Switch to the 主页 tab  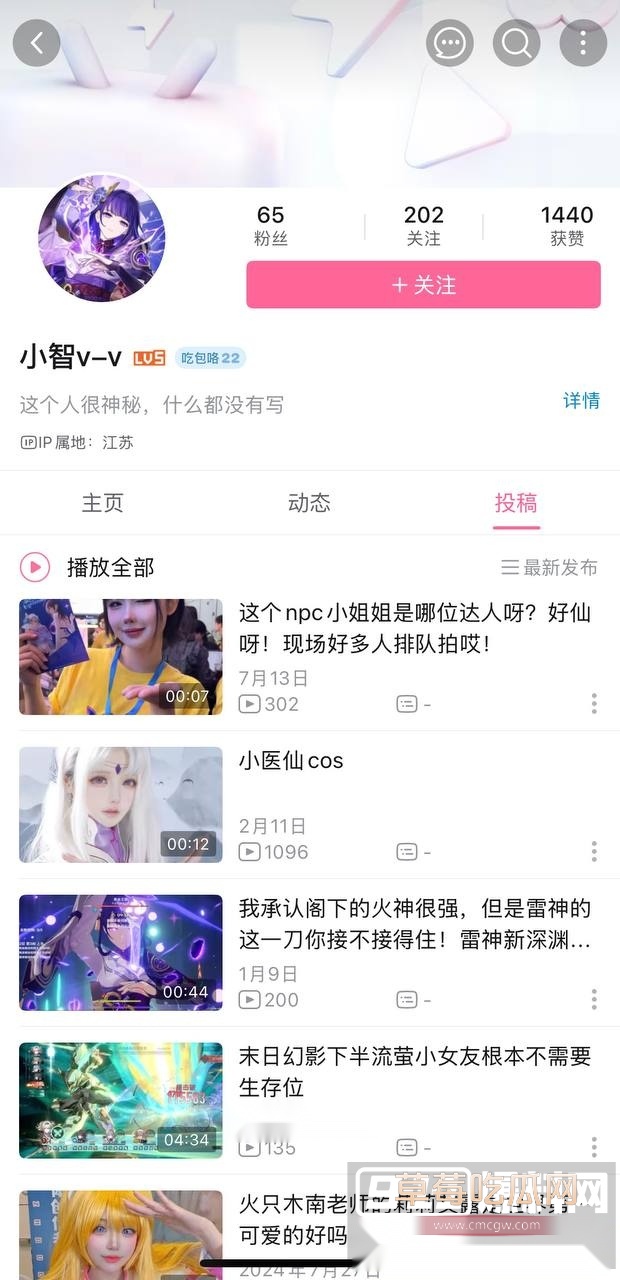click(x=102, y=503)
